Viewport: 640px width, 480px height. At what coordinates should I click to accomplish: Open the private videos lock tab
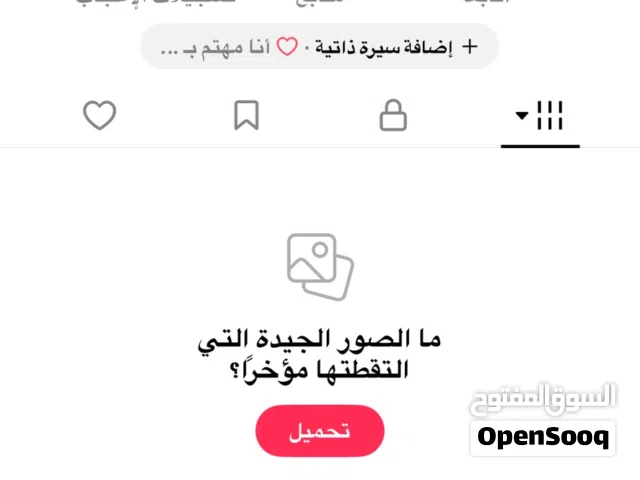(393, 116)
